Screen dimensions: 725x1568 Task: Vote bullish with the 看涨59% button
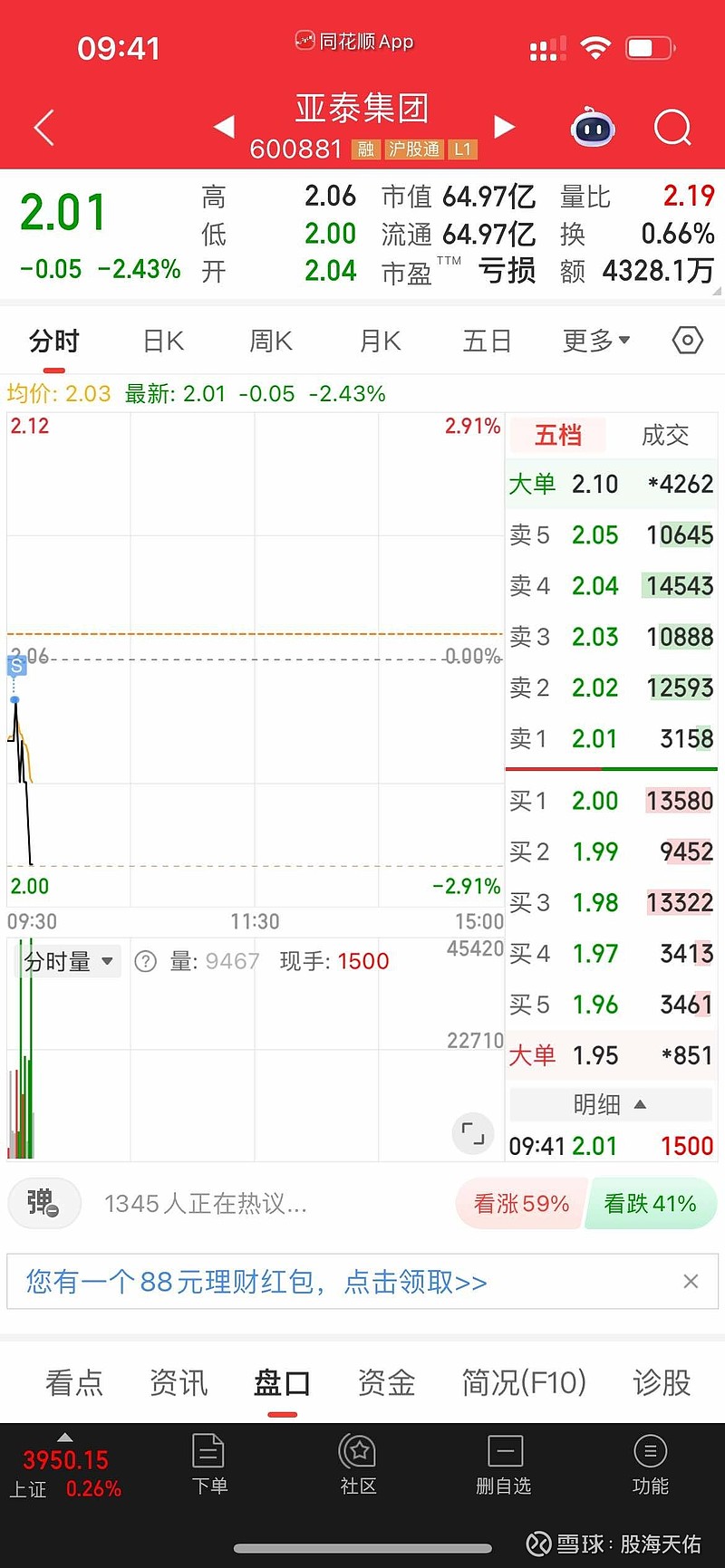pos(519,1203)
